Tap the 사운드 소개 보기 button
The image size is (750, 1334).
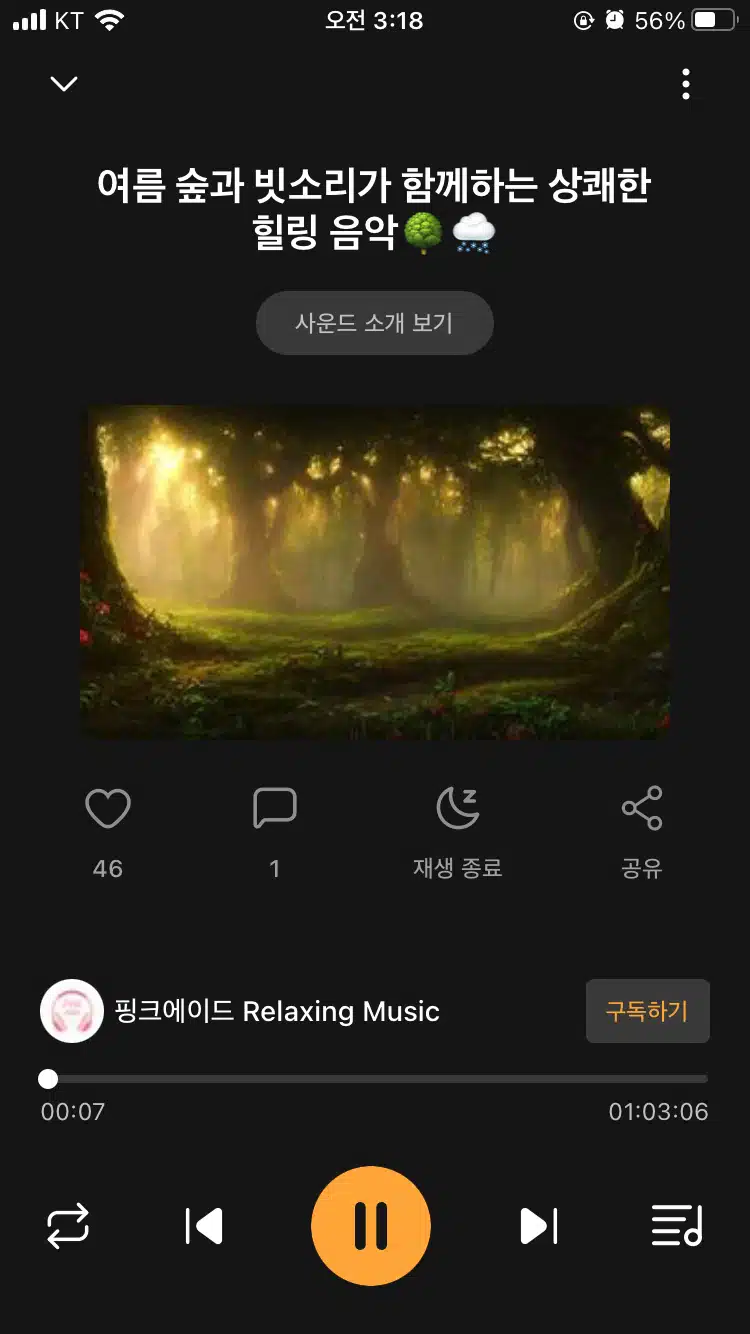(375, 323)
